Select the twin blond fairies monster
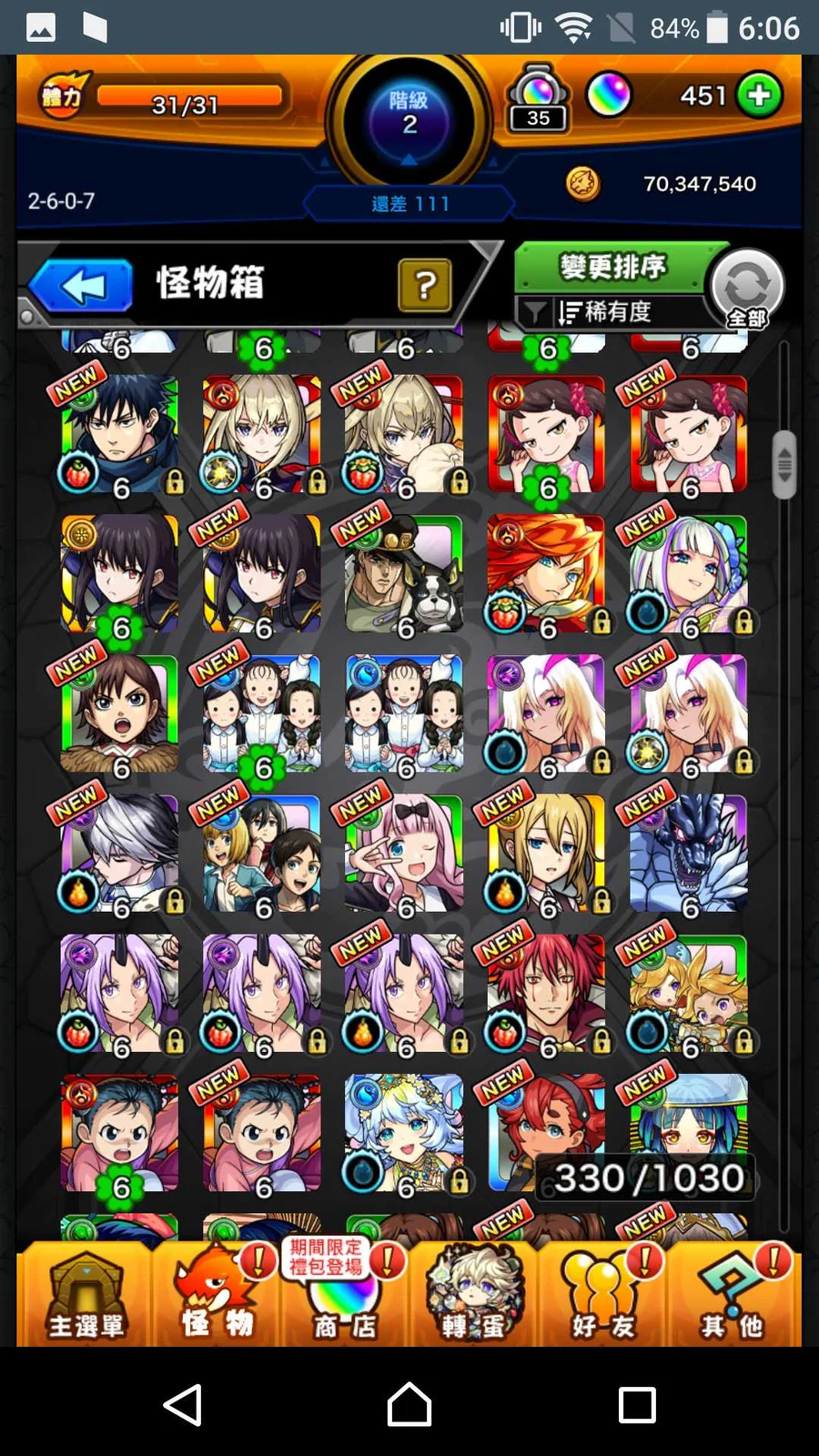 point(688,994)
